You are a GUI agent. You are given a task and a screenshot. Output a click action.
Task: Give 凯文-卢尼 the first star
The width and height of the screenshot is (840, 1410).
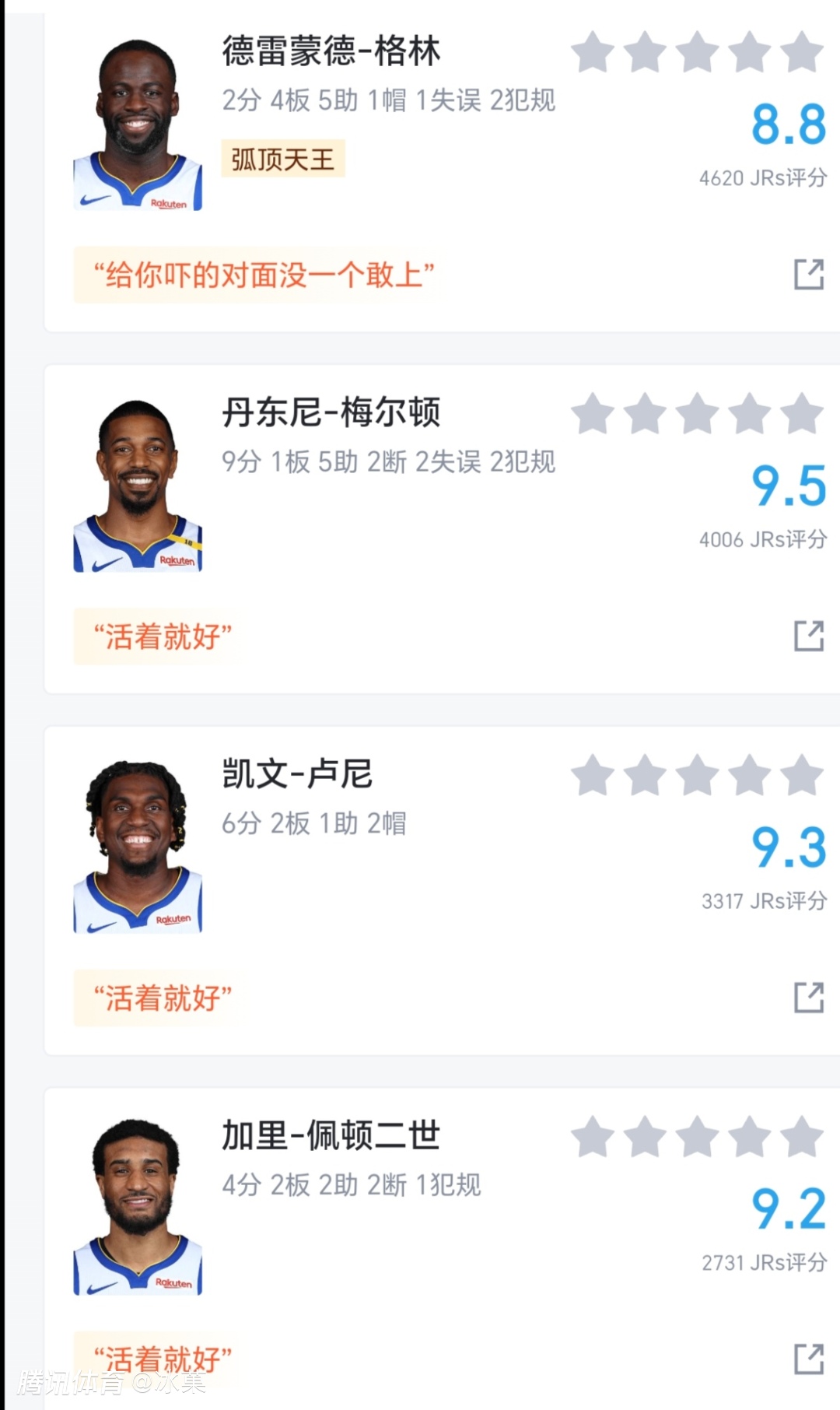[x=593, y=776]
